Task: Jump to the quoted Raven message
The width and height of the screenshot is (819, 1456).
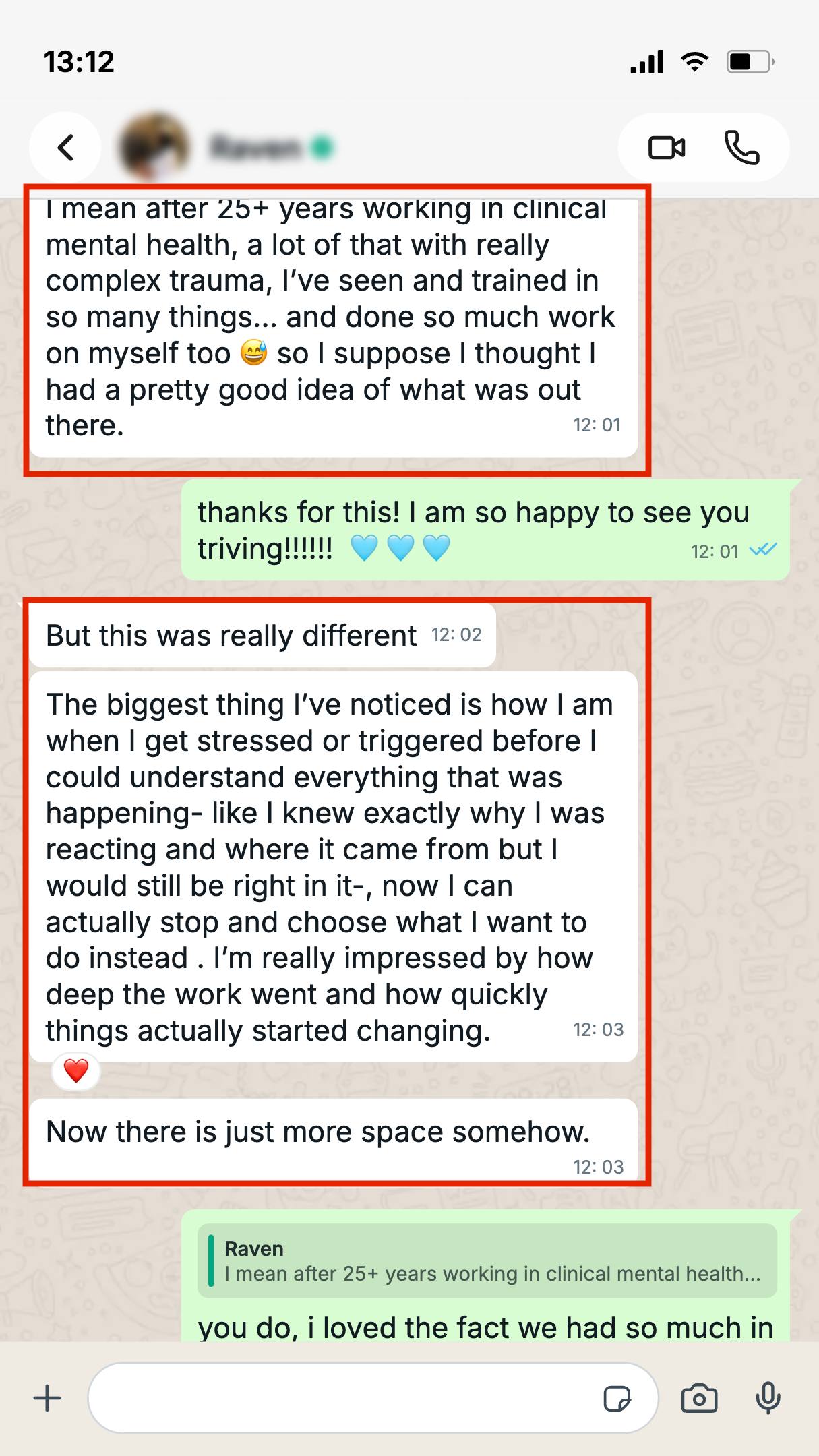Action: (x=487, y=1261)
